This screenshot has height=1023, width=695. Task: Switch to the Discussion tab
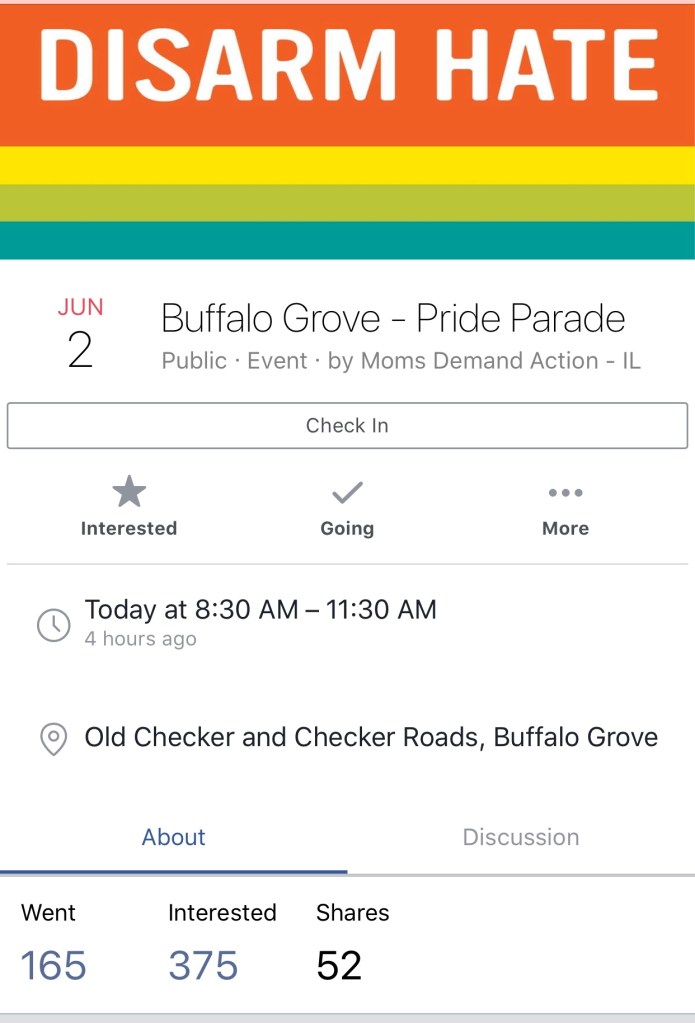click(520, 837)
